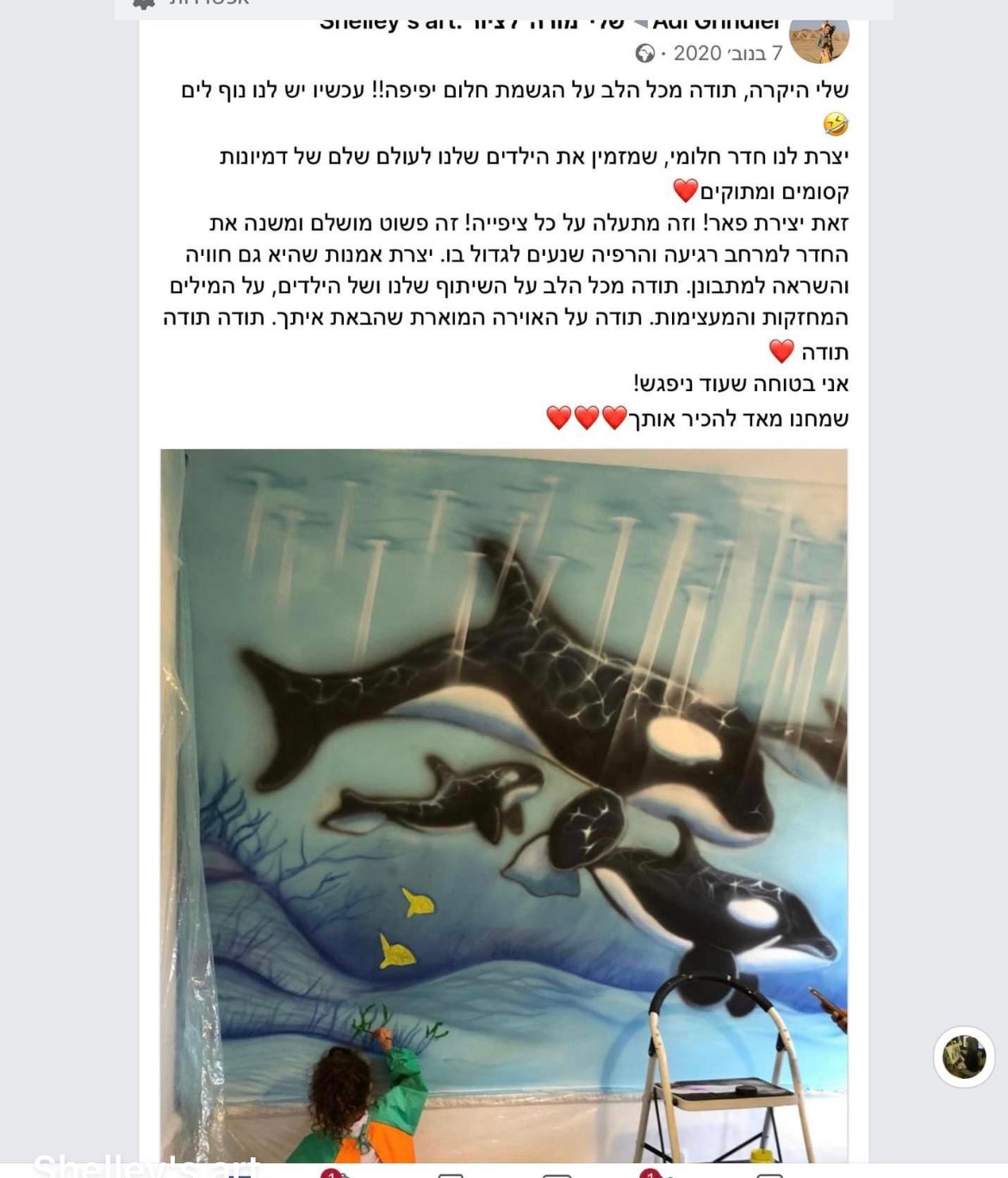1008x1178 pixels.
Task: Open the floating chat head bubble
Action: click(x=964, y=1056)
